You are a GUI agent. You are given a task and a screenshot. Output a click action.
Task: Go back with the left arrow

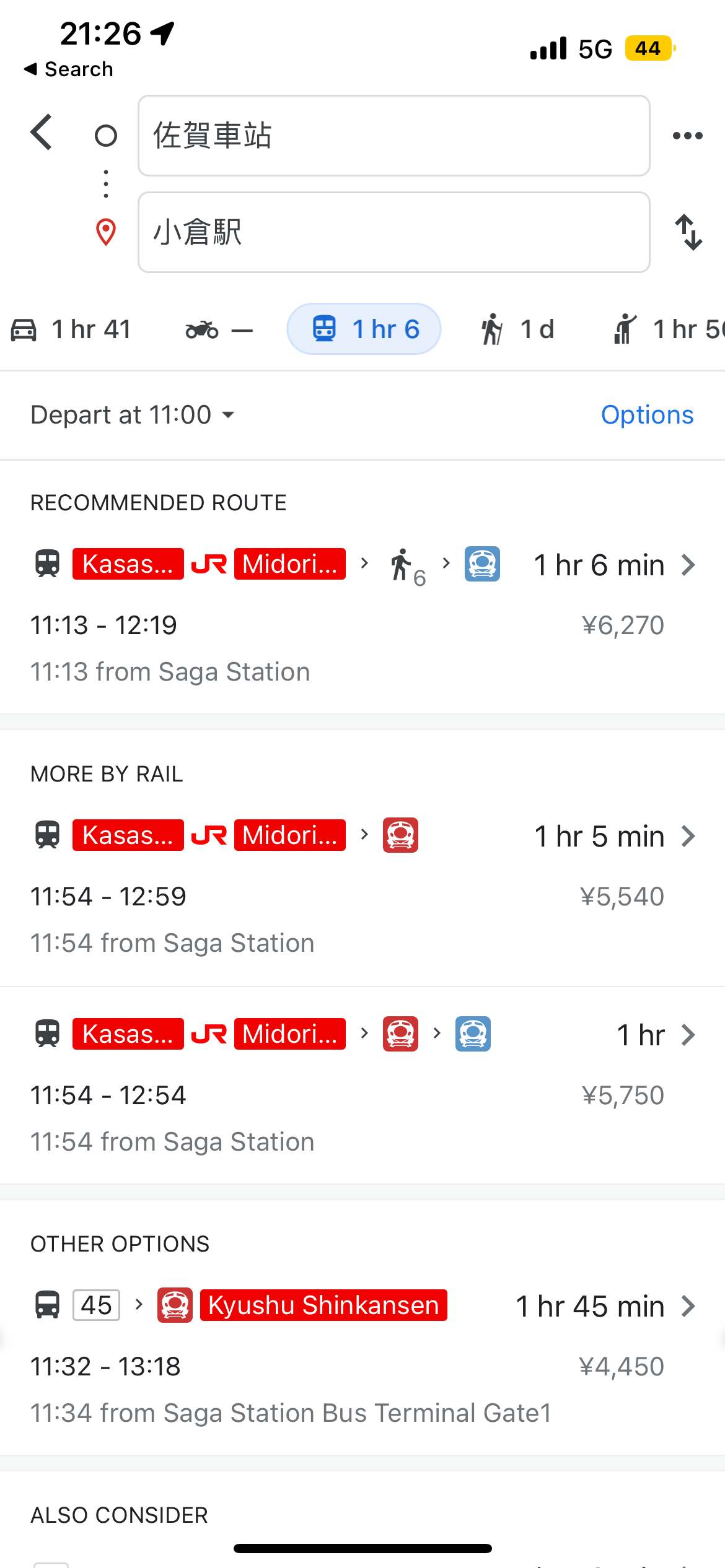point(42,133)
